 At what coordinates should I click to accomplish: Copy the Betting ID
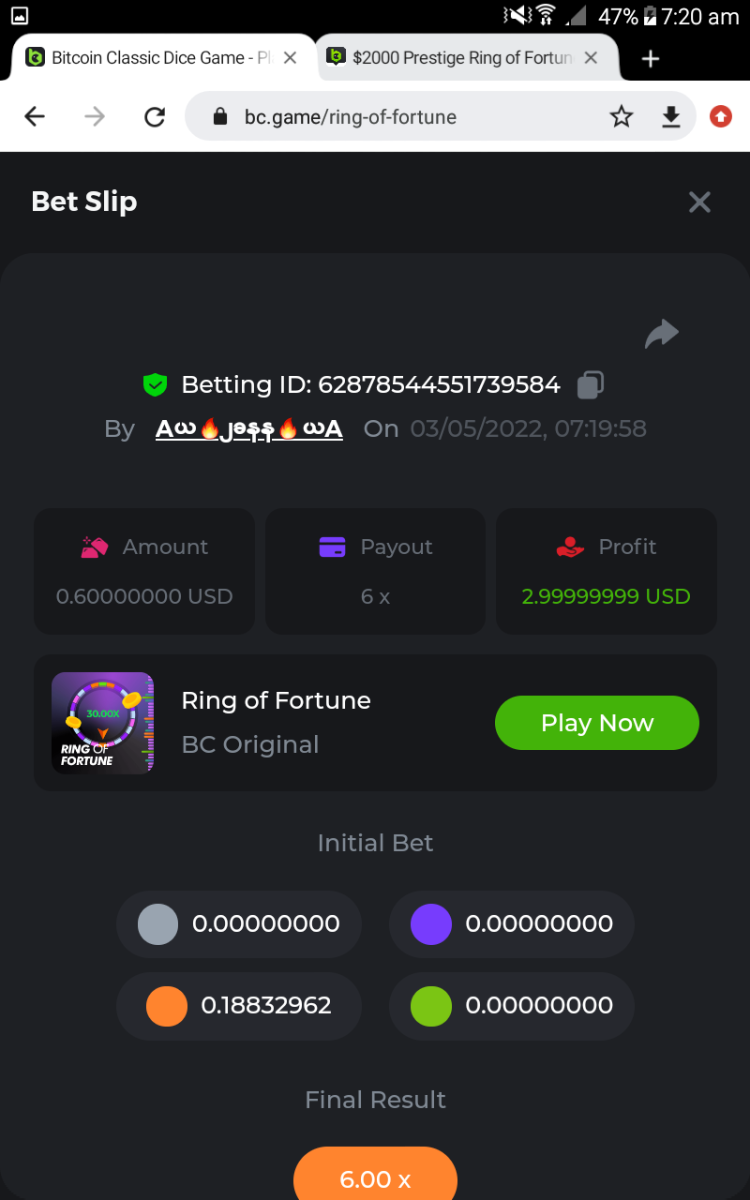click(591, 385)
